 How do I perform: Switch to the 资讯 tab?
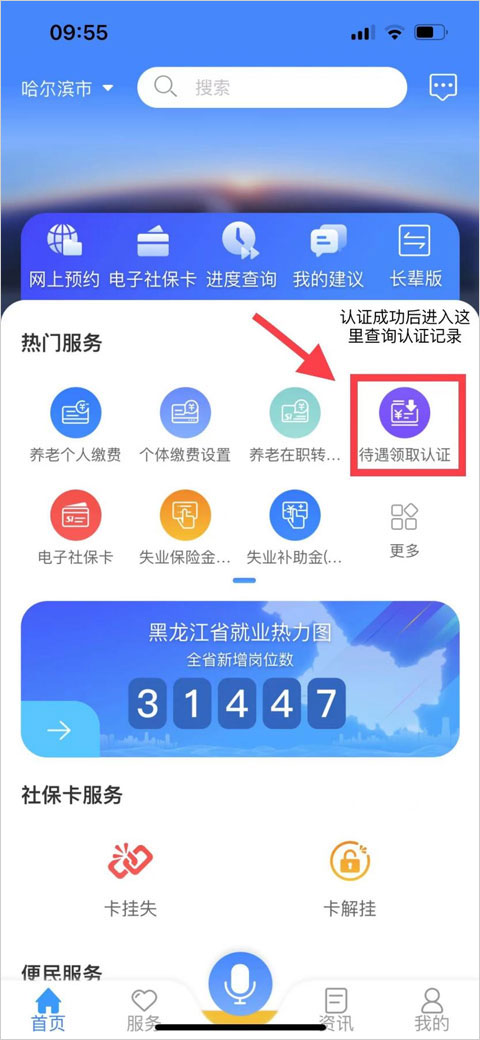(335, 1008)
